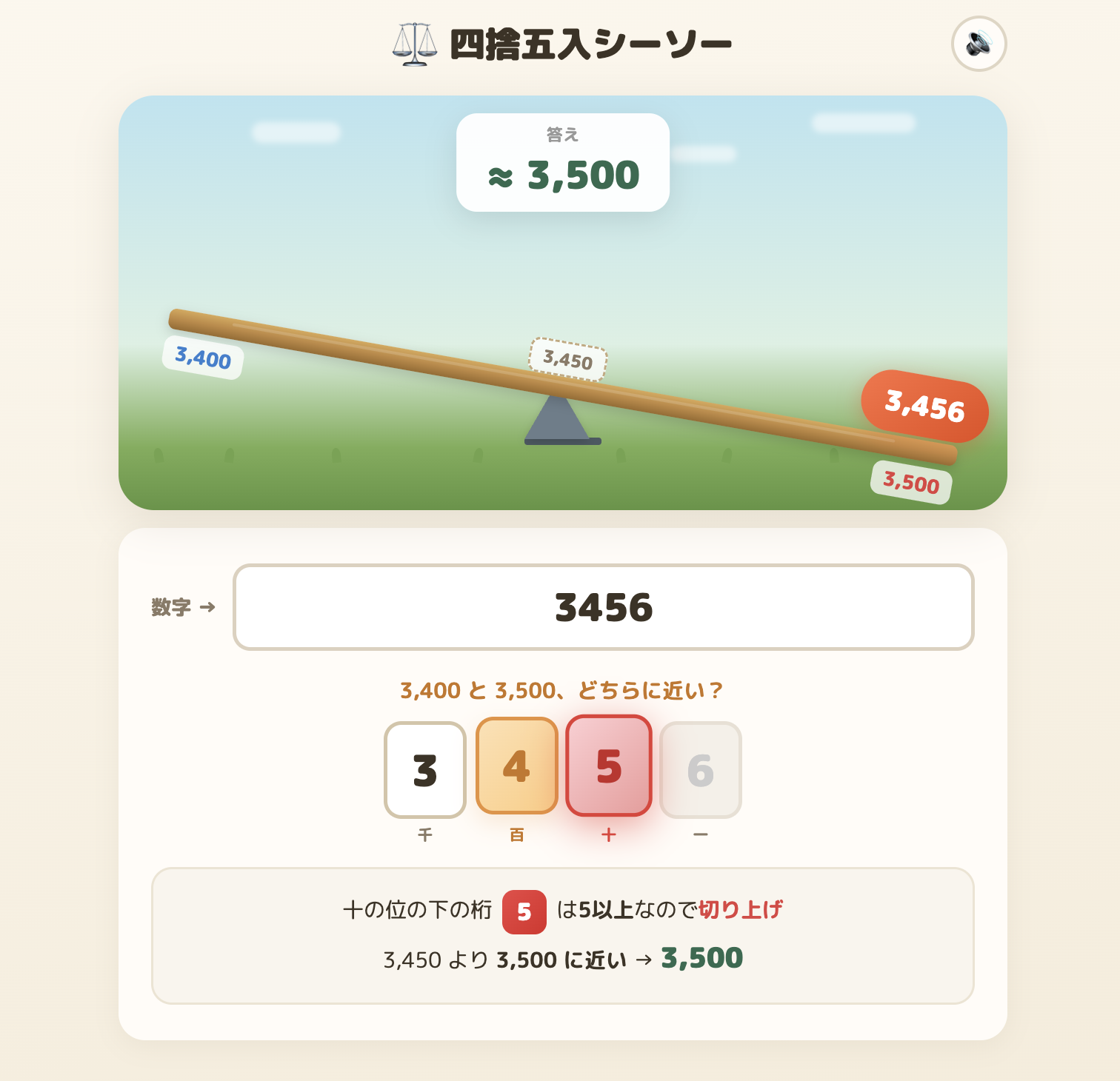Pick the tens digit tile 5
The width and height of the screenshot is (1120, 1081).
609,766
